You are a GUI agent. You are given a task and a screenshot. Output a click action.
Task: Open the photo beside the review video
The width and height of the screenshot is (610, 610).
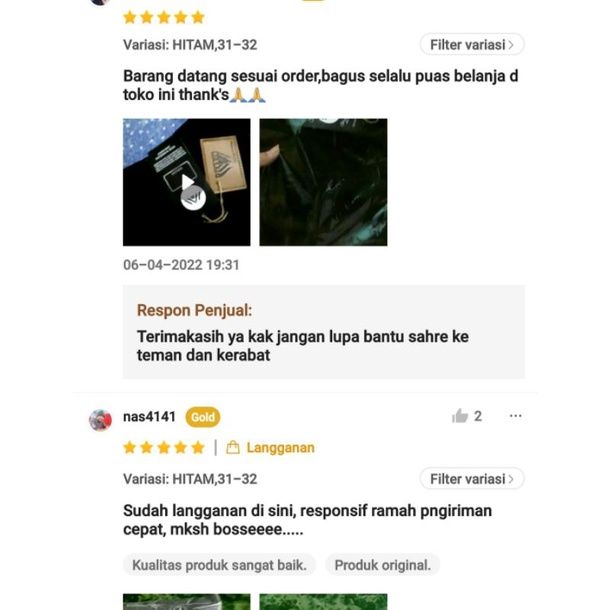click(323, 183)
